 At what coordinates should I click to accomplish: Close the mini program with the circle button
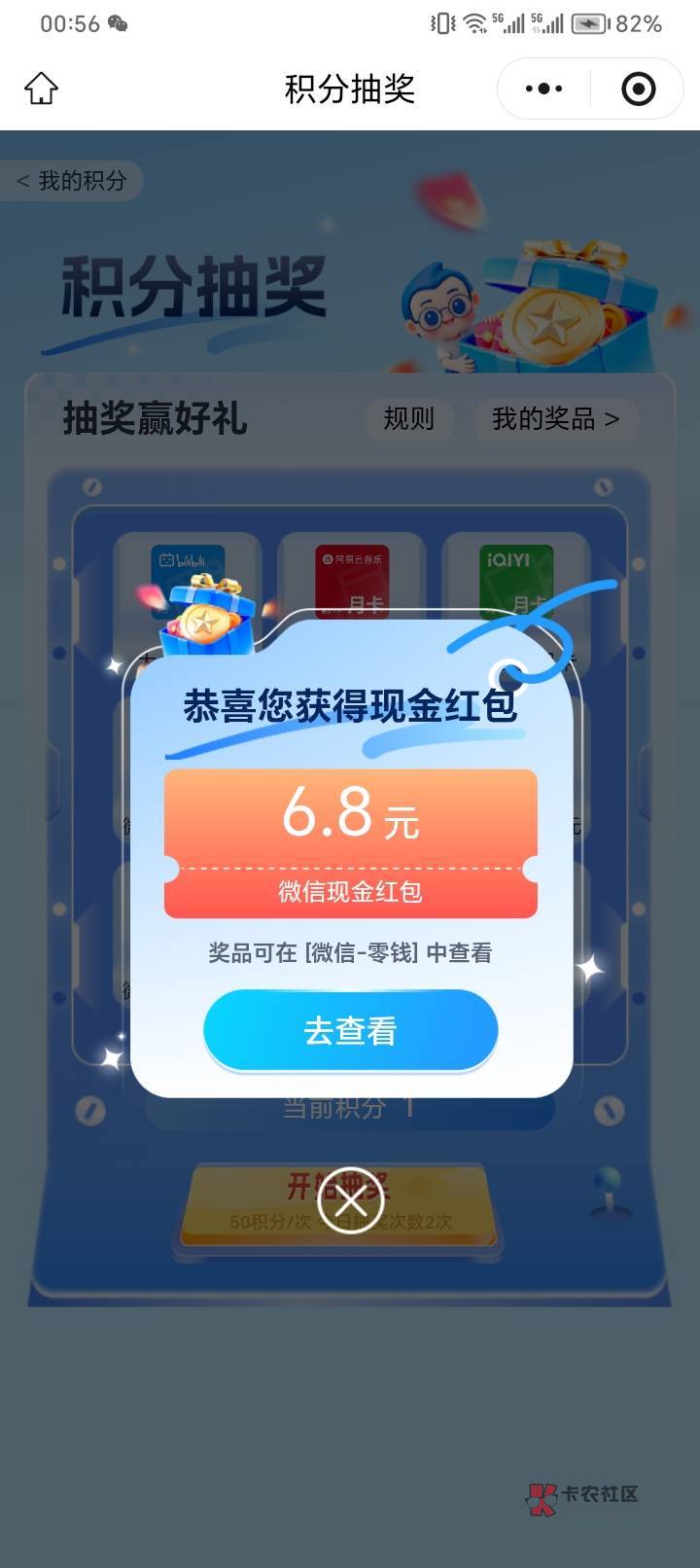pos(638,89)
